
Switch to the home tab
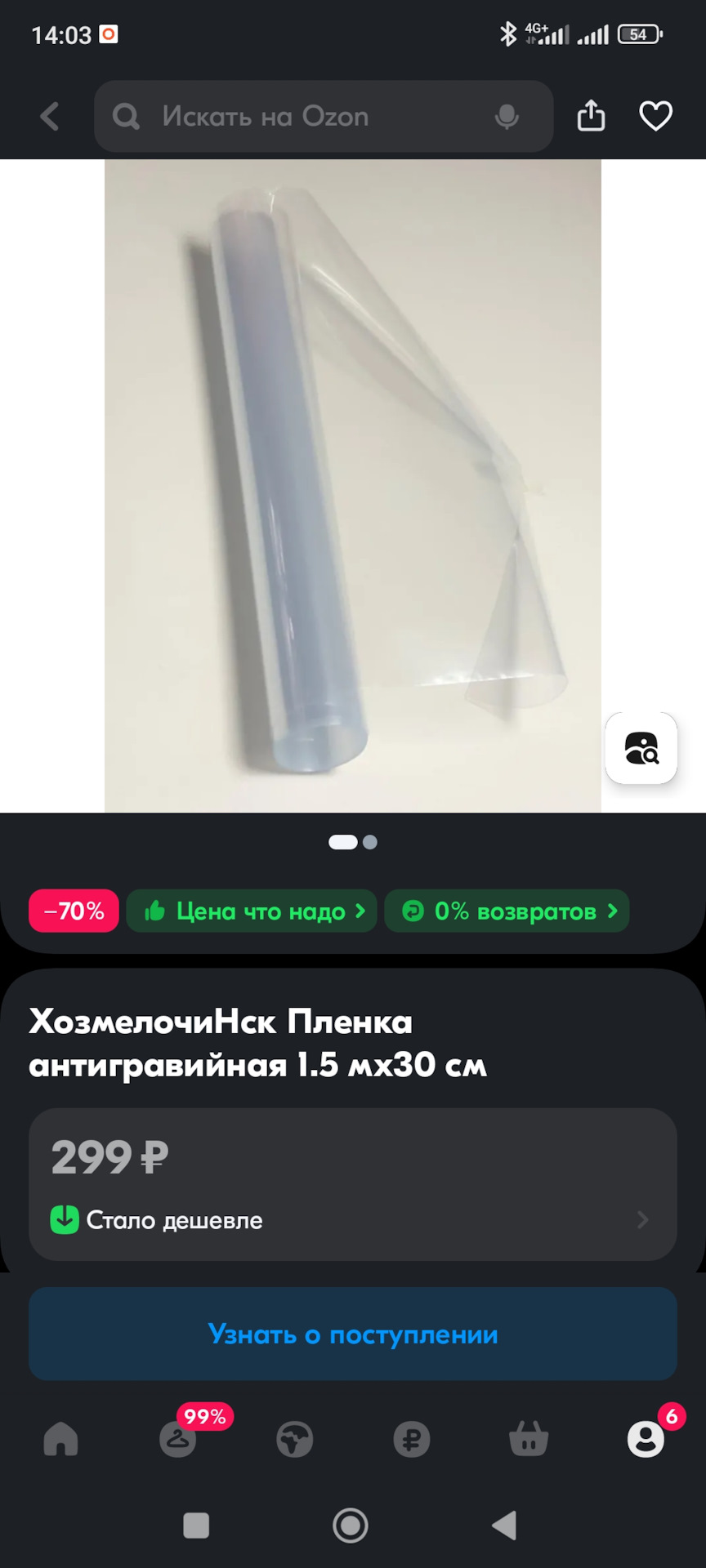click(60, 1439)
